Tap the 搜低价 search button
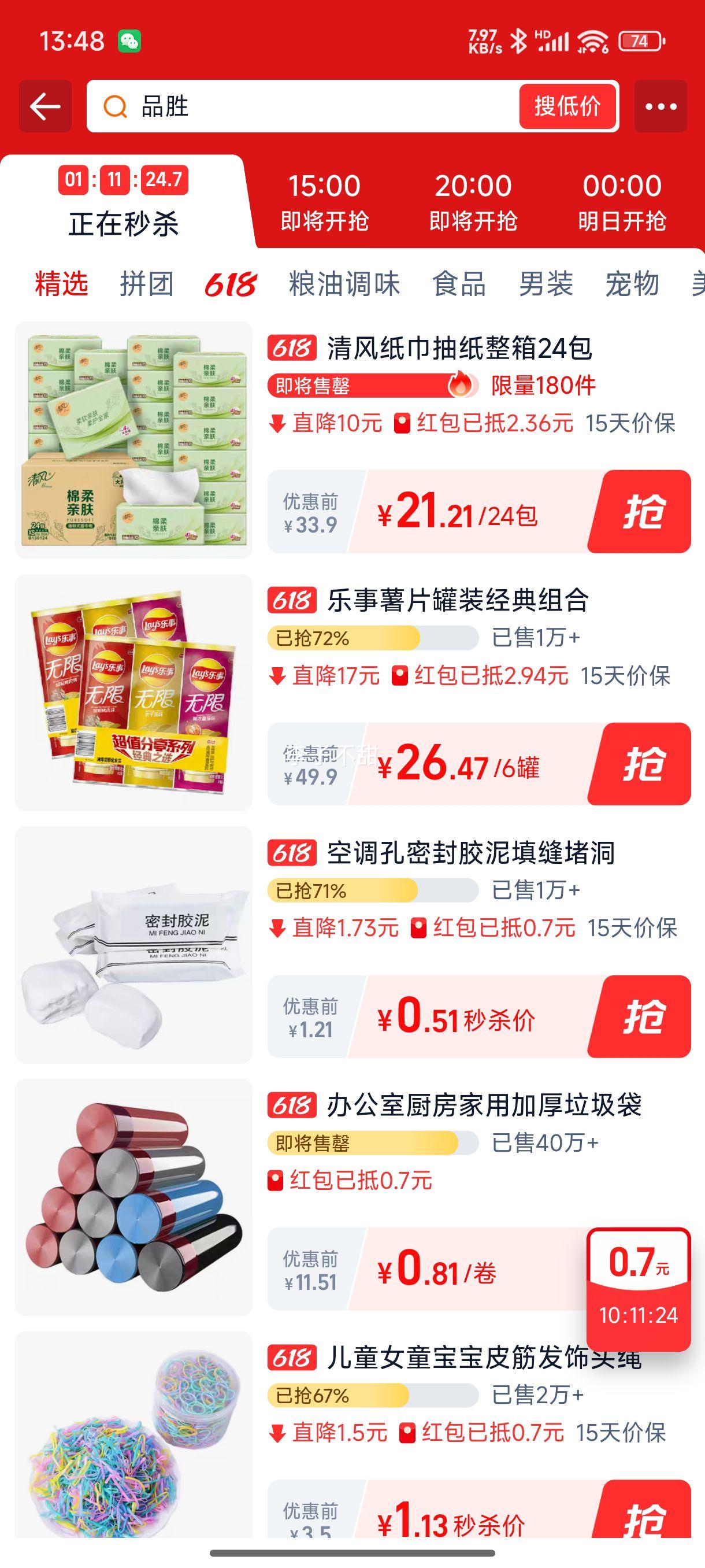 [567, 106]
